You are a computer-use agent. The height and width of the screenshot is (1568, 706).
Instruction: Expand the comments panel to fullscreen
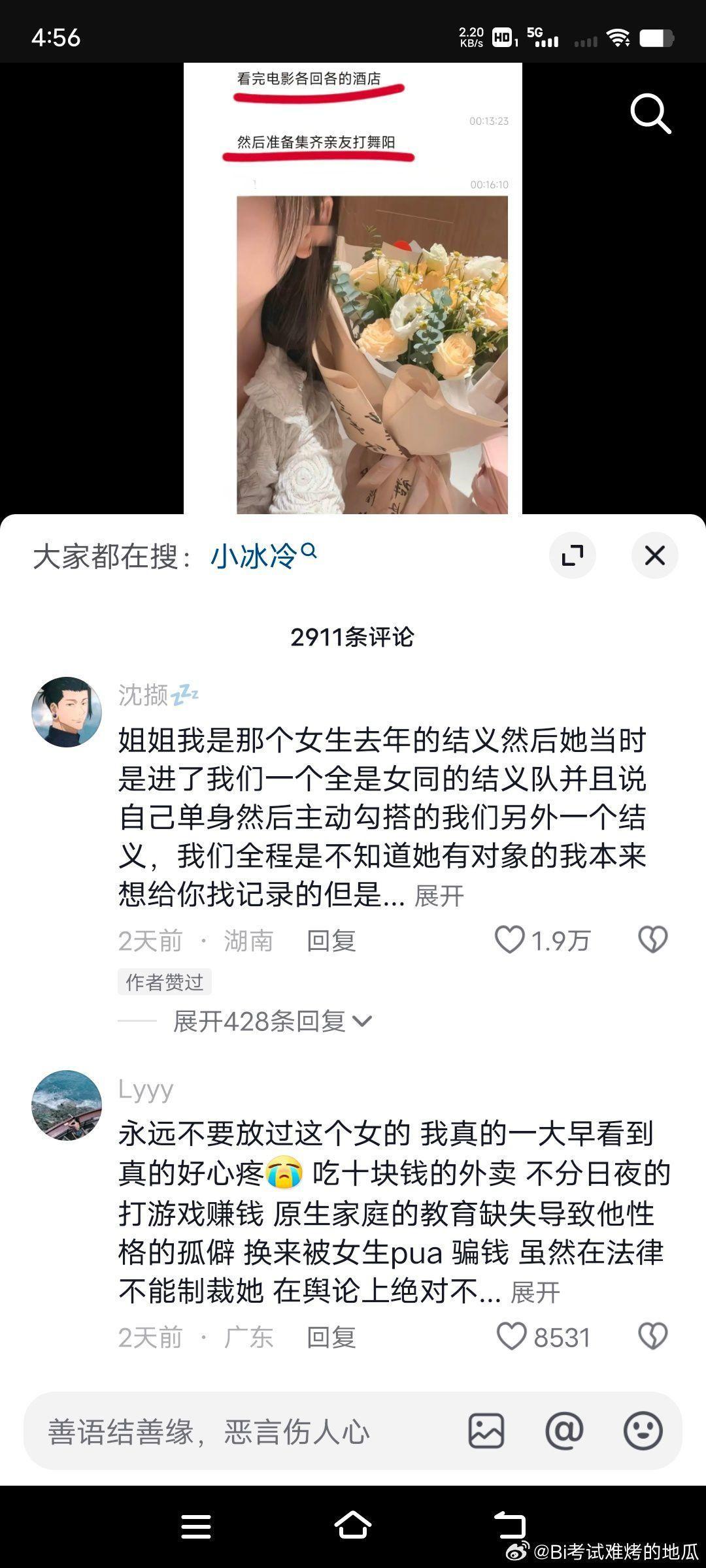click(x=572, y=556)
